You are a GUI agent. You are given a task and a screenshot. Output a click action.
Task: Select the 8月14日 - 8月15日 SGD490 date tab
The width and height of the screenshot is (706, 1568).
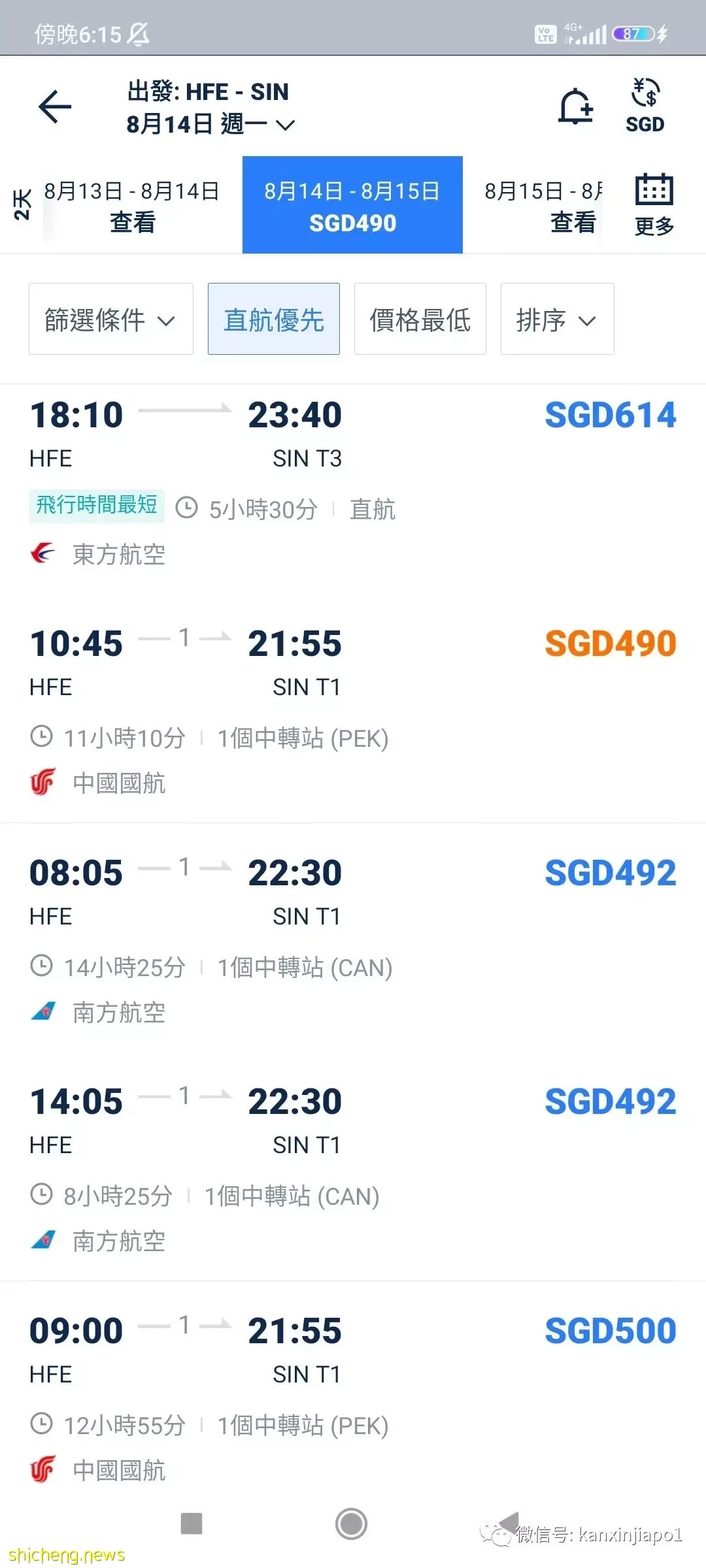click(x=352, y=205)
